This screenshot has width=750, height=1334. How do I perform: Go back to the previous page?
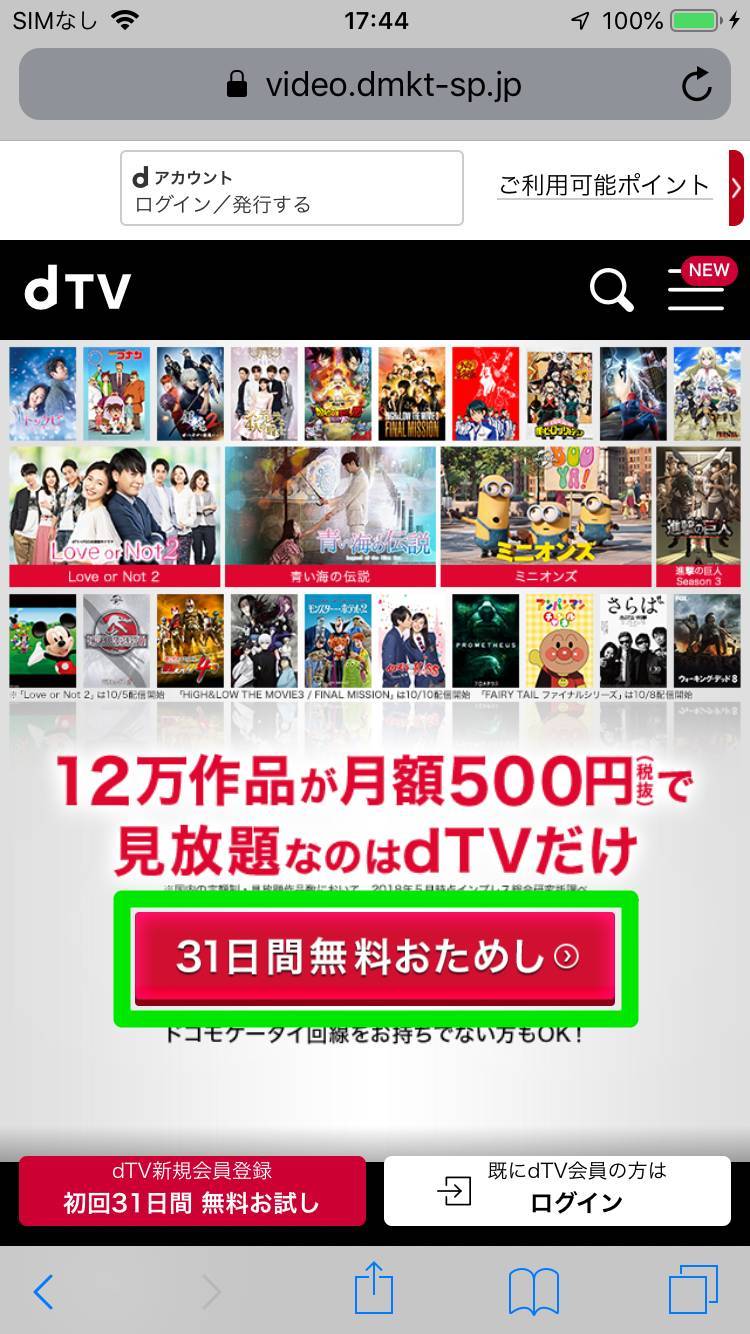coord(42,1292)
